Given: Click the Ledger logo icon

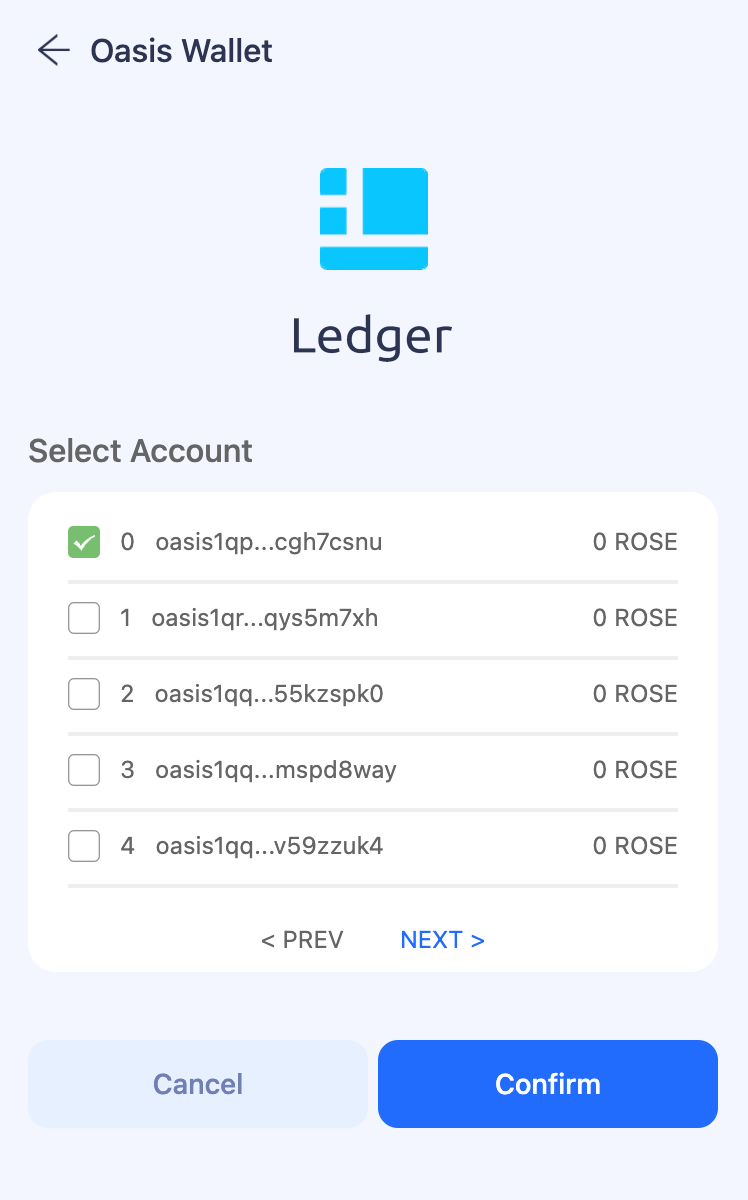Looking at the screenshot, I should point(373,218).
